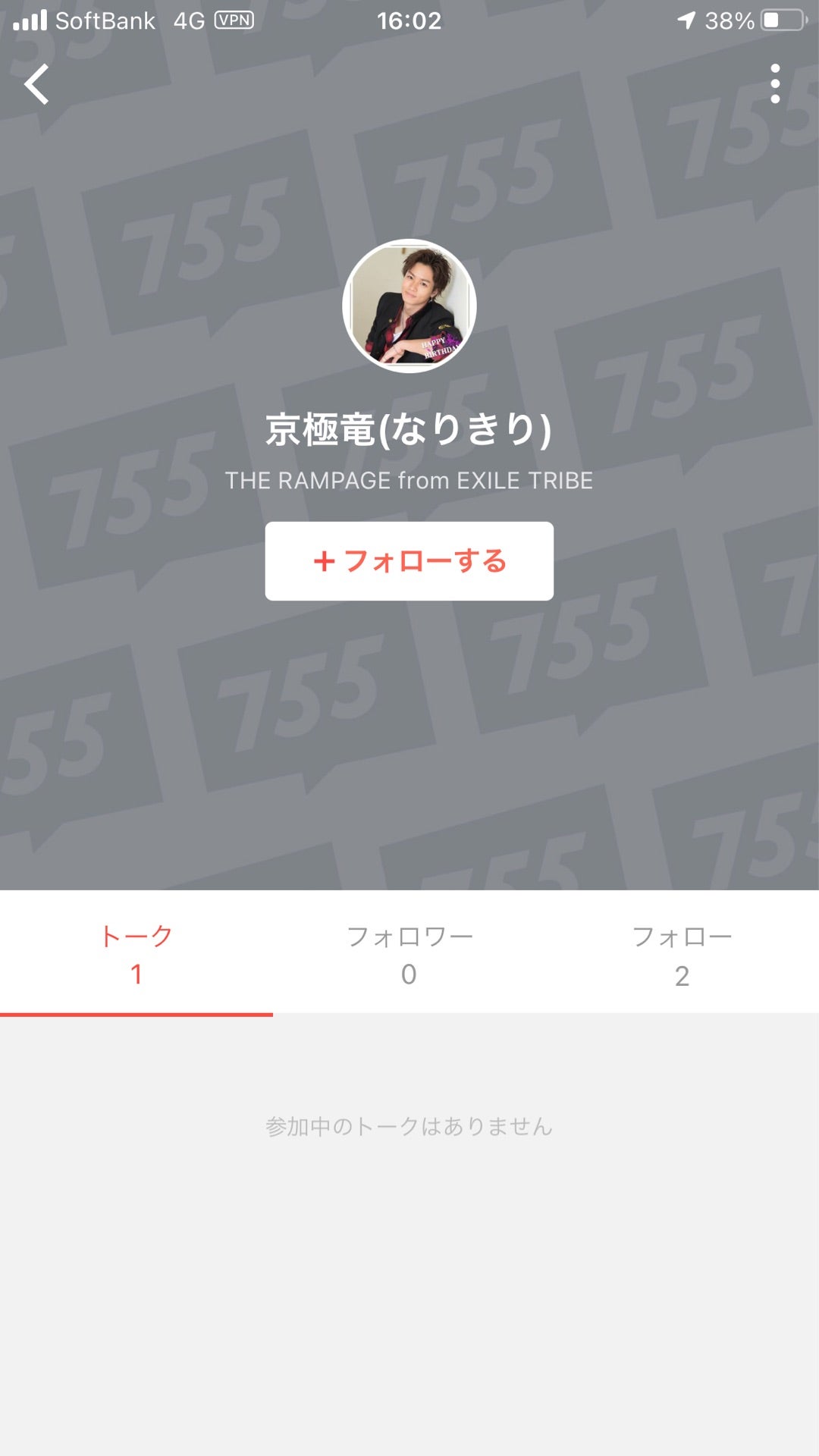Tap the SoftBank signal strength bars
Screen dimensions: 819x1456
[30, 21]
